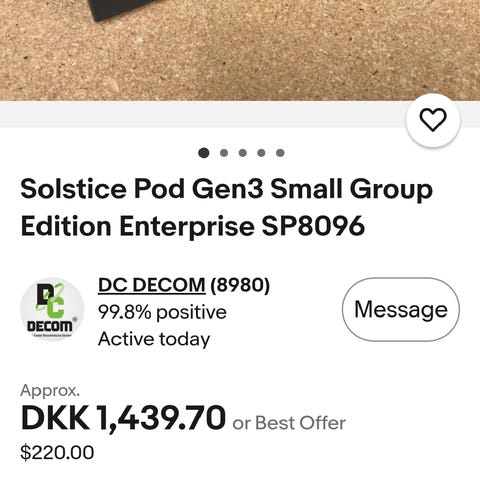The image size is (480, 480).
Task: Open the product photo in the gallery
Action: [x=240, y=50]
